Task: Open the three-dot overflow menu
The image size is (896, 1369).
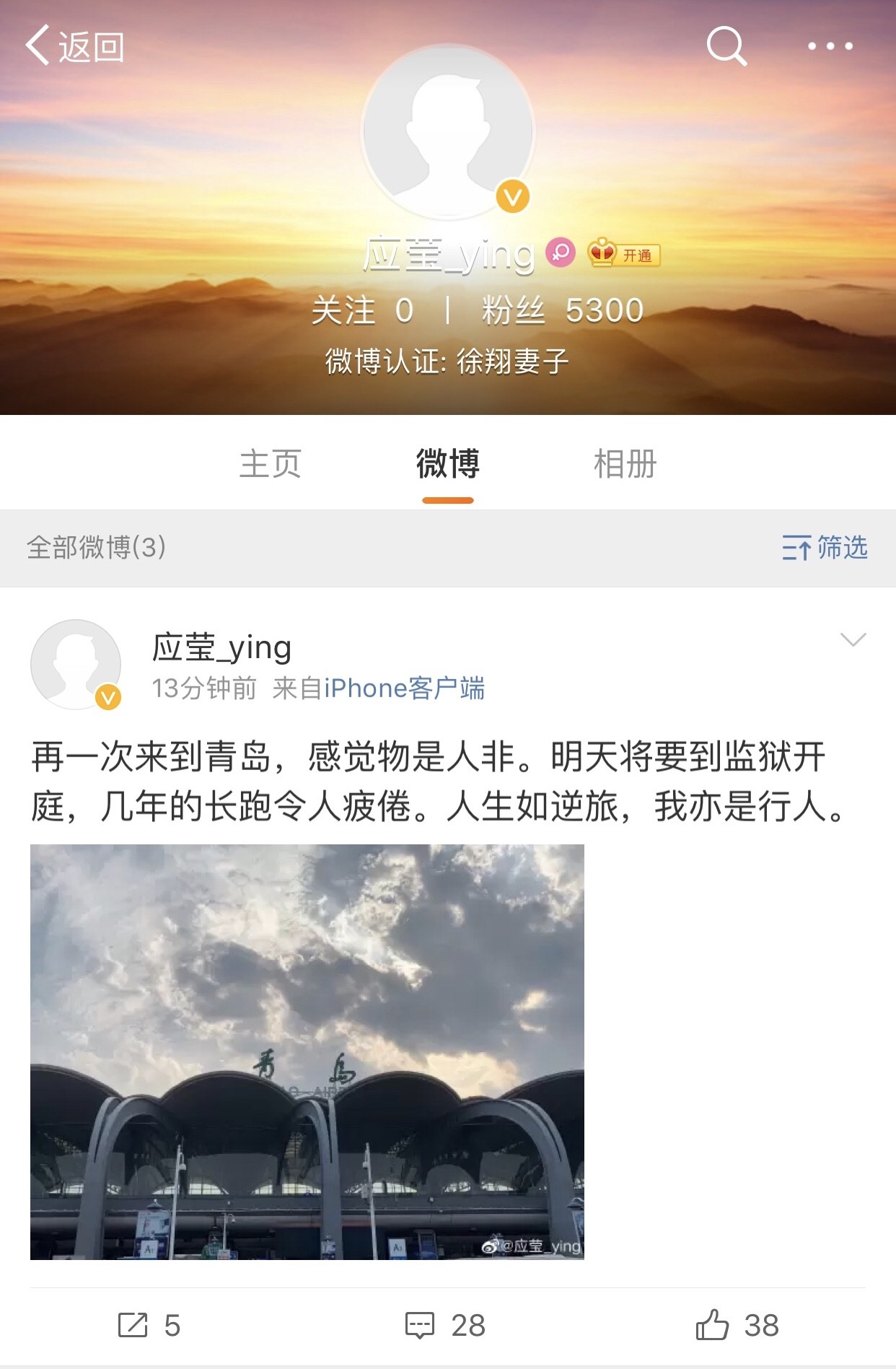Action: (x=830, y=46)
